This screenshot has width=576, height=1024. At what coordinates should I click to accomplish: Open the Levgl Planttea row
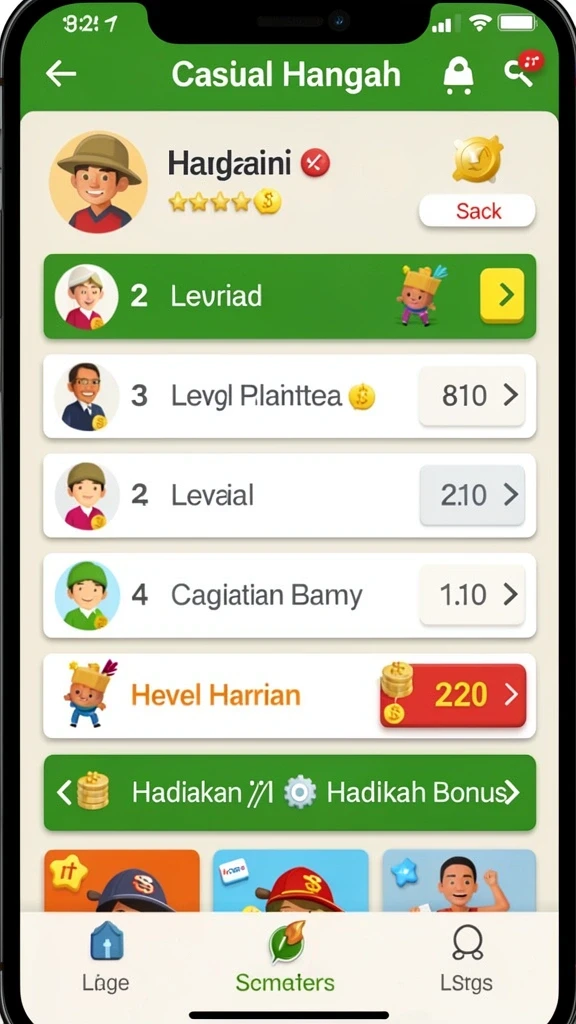click(289, 396)
